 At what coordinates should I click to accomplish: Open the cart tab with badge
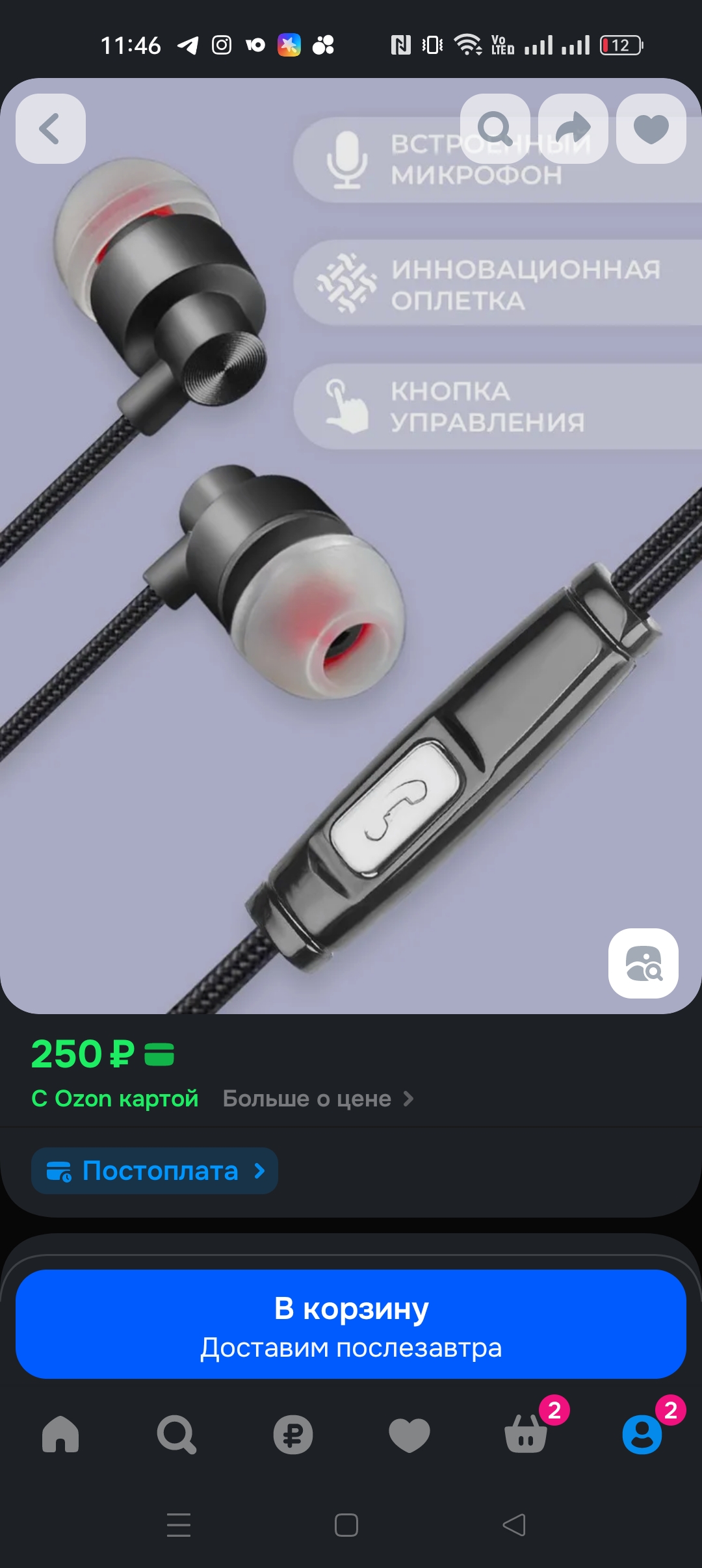pos(526,1434)
